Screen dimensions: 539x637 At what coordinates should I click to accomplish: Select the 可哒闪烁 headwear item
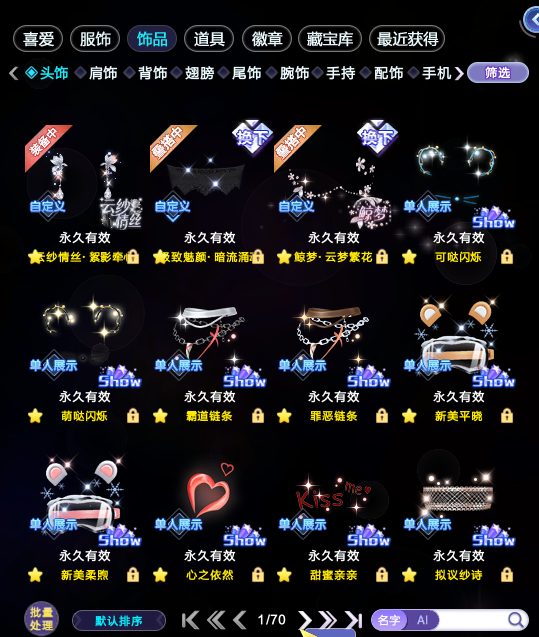click(x=458, y=191)
